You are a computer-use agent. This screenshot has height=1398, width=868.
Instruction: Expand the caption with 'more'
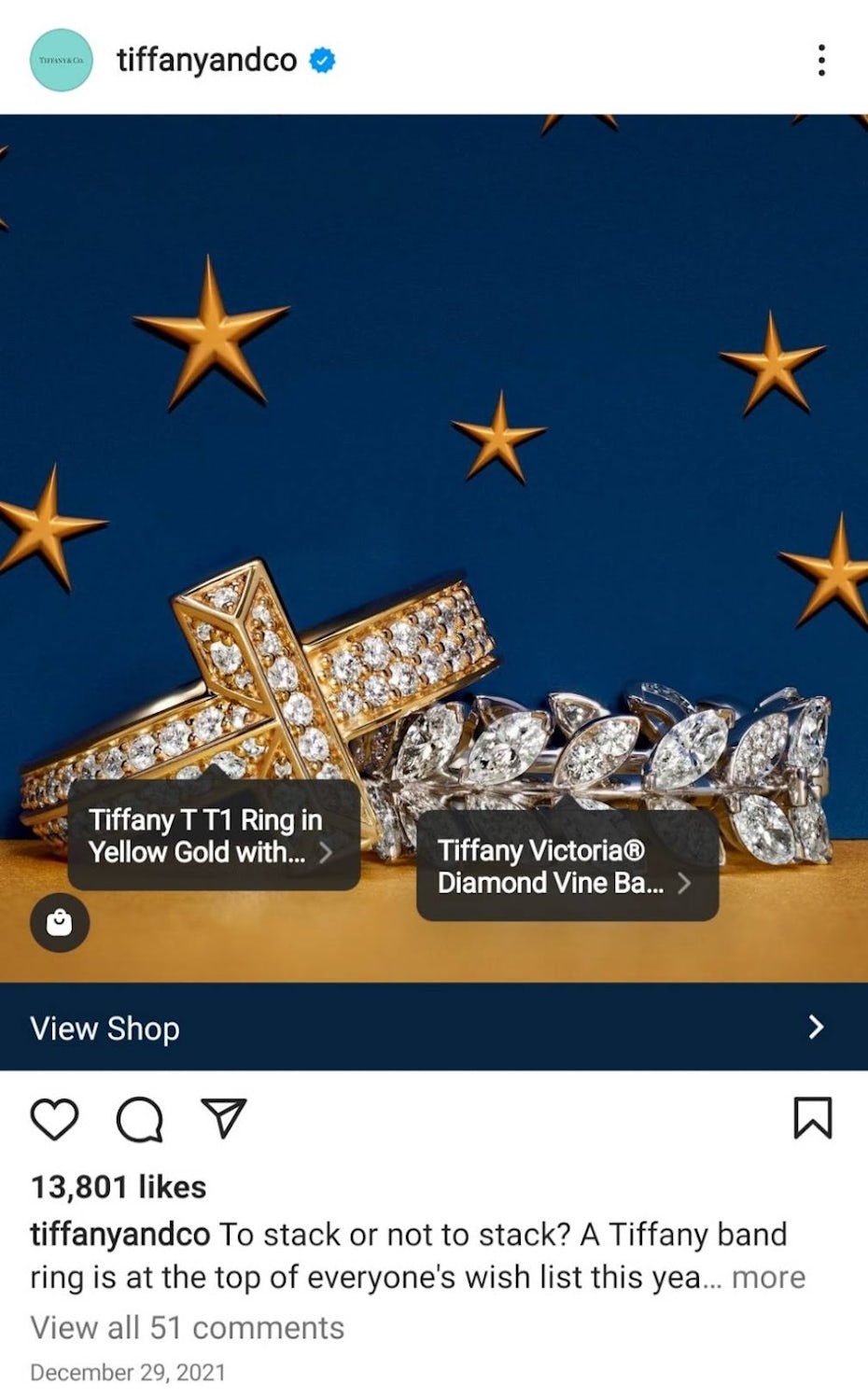(768, 1278)
